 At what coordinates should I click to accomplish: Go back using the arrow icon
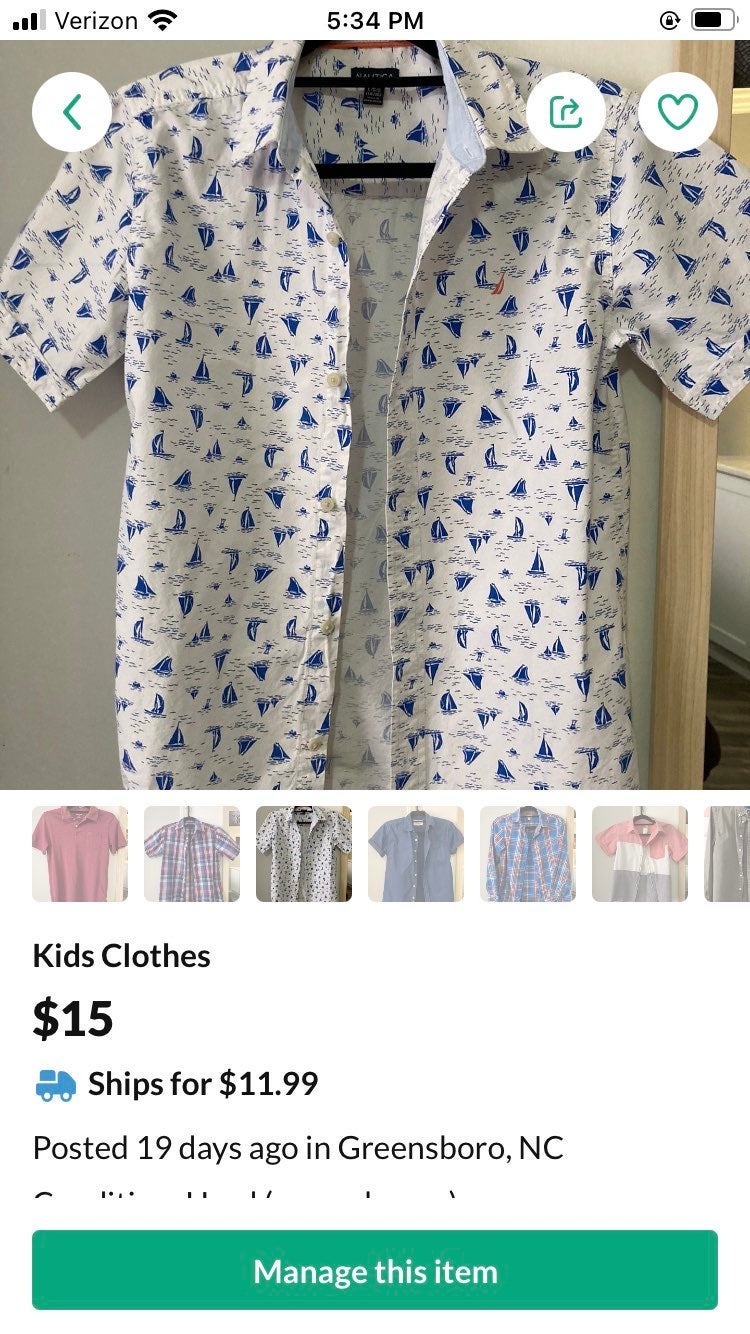[71, 112]
